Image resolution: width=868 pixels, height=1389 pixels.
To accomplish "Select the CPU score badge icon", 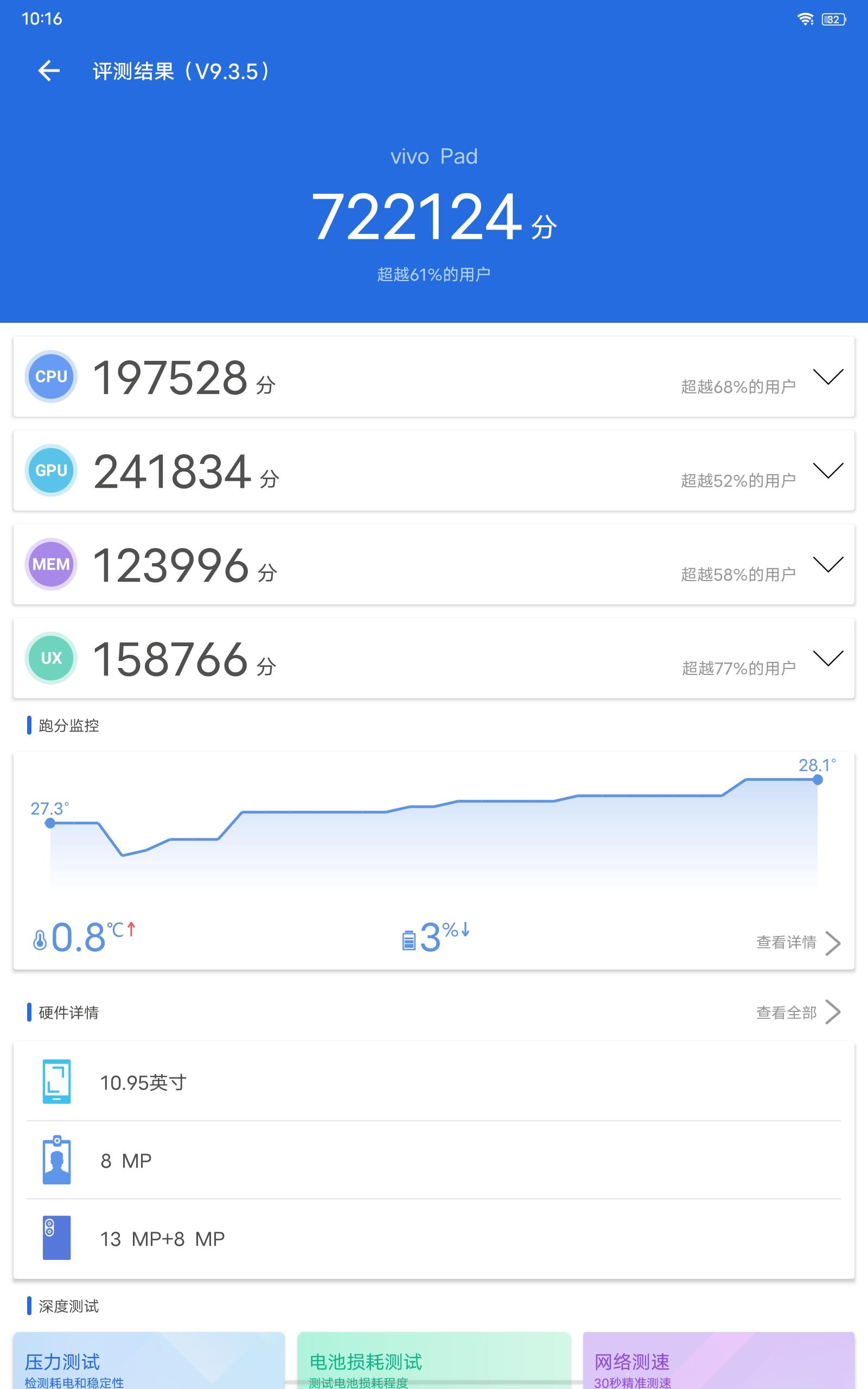I will pos(50,377).
